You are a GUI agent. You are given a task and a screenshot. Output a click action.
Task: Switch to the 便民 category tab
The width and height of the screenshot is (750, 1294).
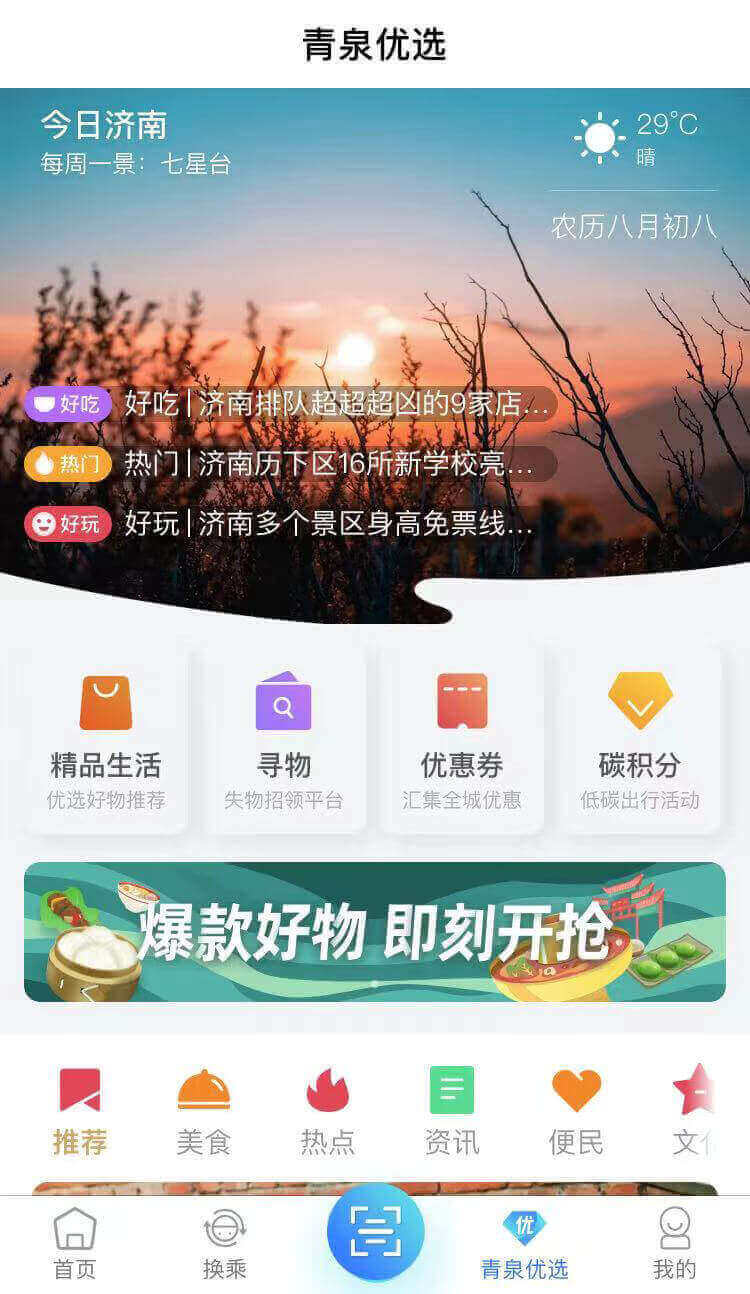(576, 1112)
